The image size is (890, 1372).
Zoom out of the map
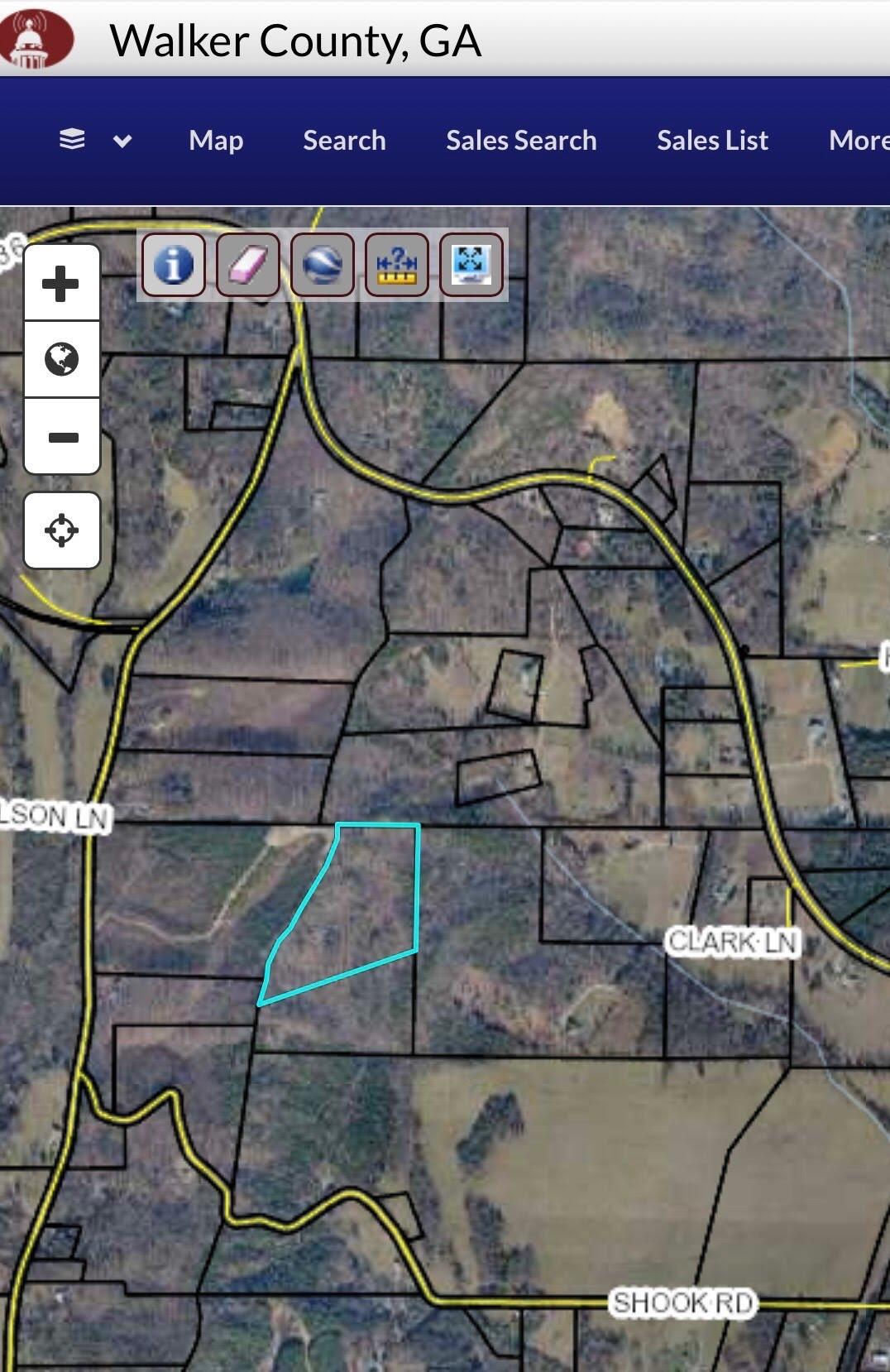(61, 436)
